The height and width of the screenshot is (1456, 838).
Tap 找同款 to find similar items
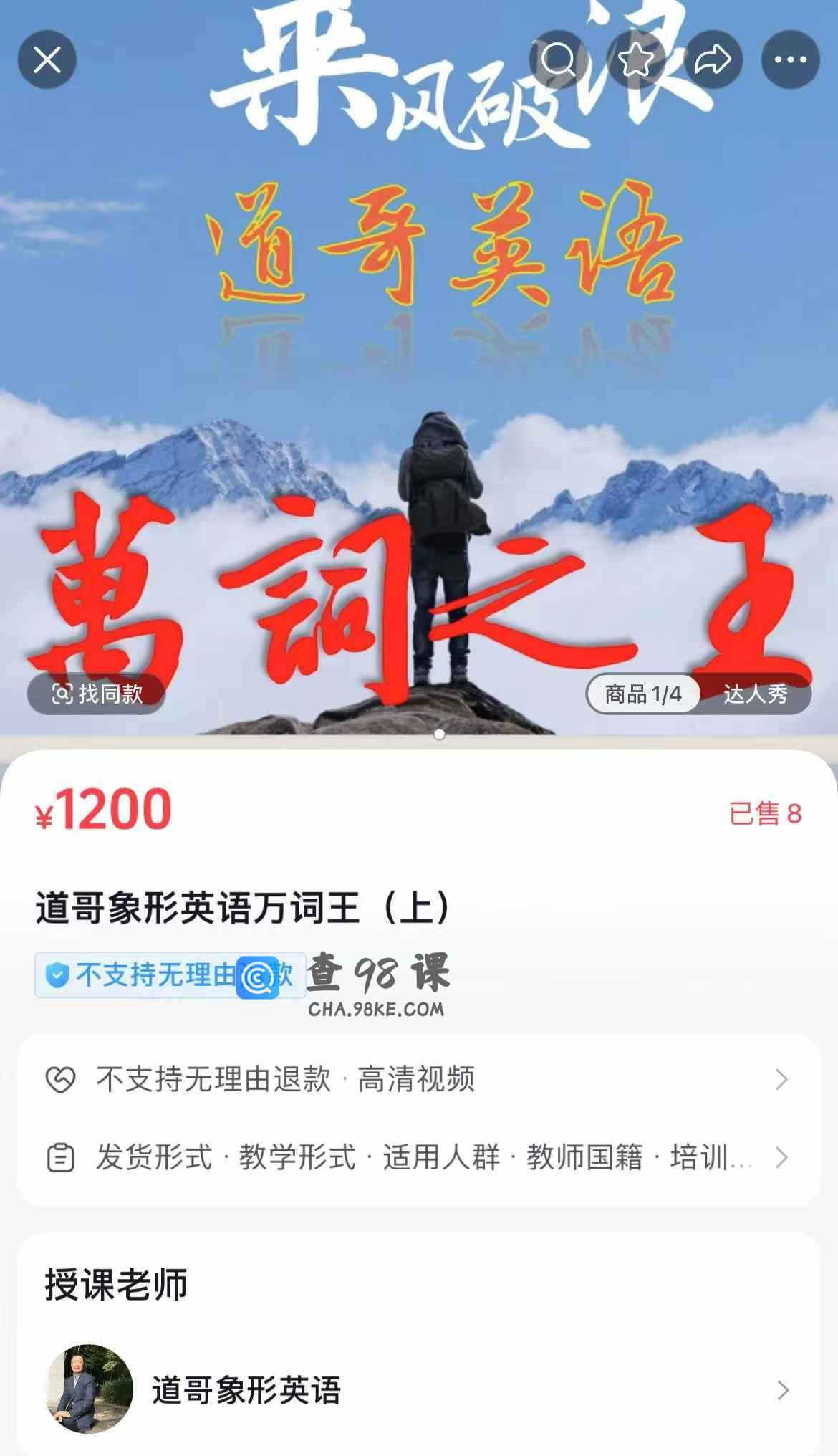coord(97,694)
